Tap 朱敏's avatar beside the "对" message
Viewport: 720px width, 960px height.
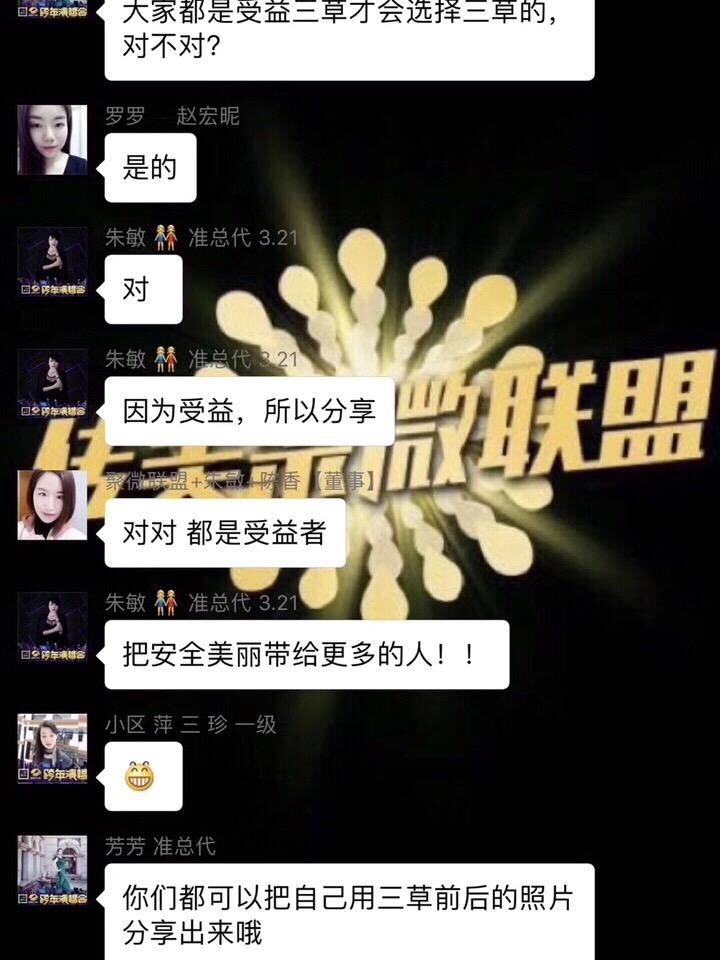[x=52, y=262]
